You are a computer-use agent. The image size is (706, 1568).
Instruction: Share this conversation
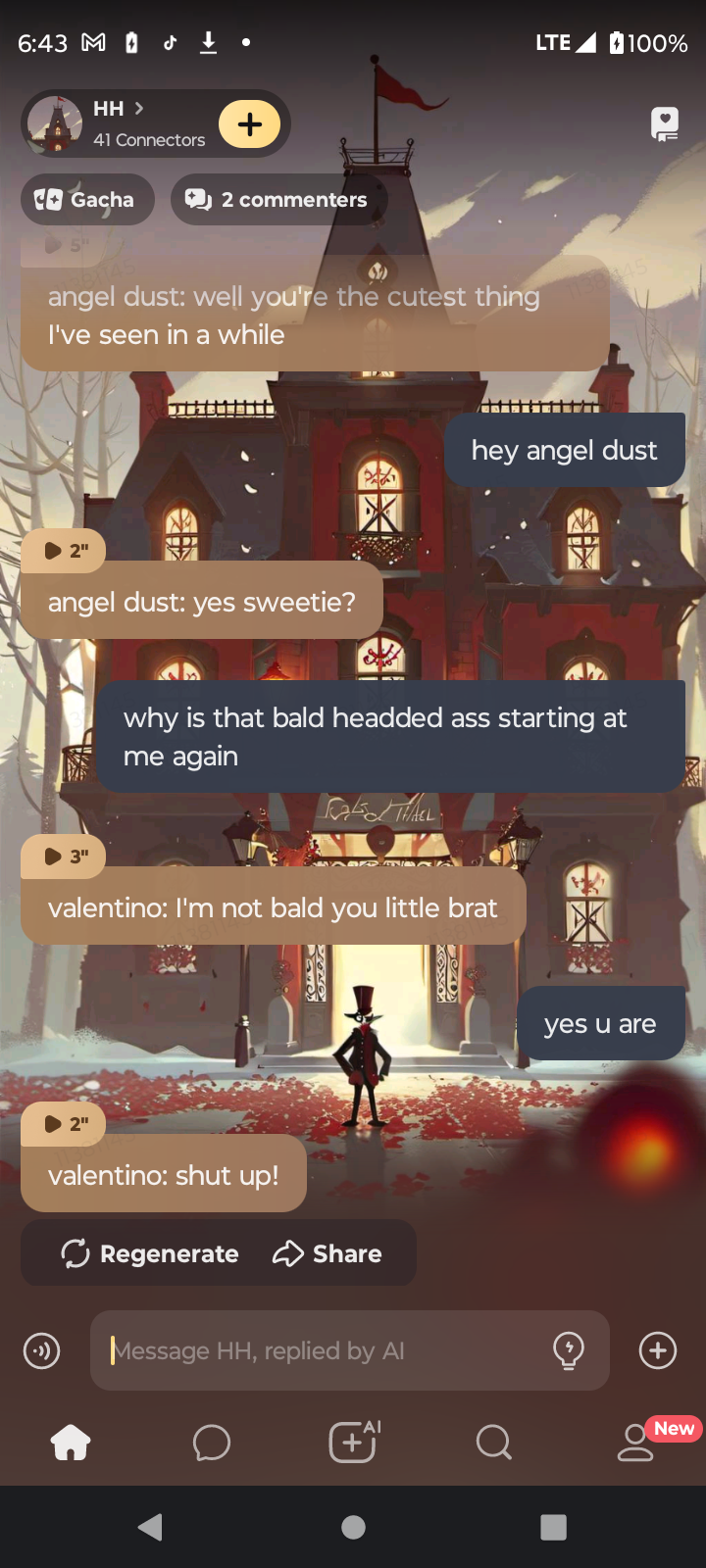[328, 1253]
